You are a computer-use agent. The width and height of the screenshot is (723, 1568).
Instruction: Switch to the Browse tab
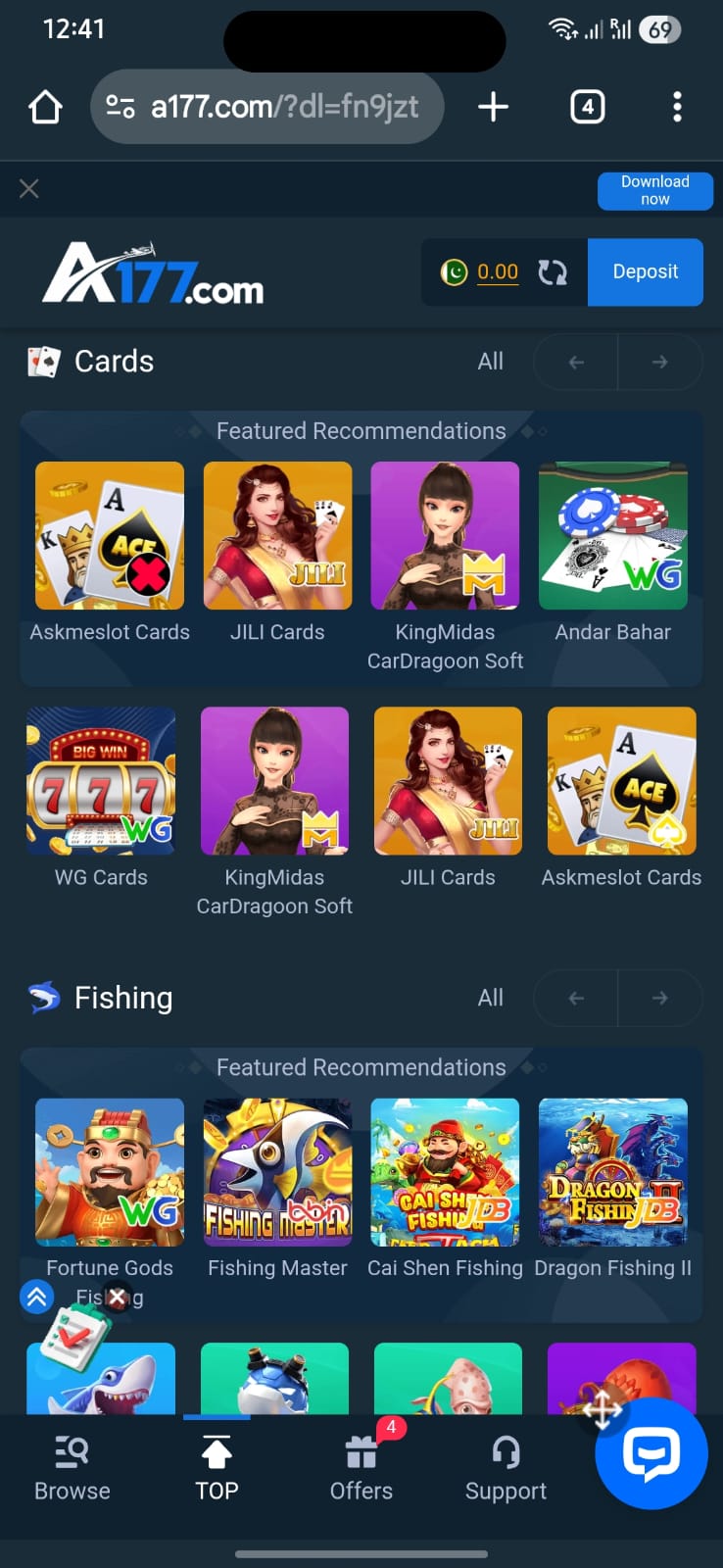(x=72, y=1467)
